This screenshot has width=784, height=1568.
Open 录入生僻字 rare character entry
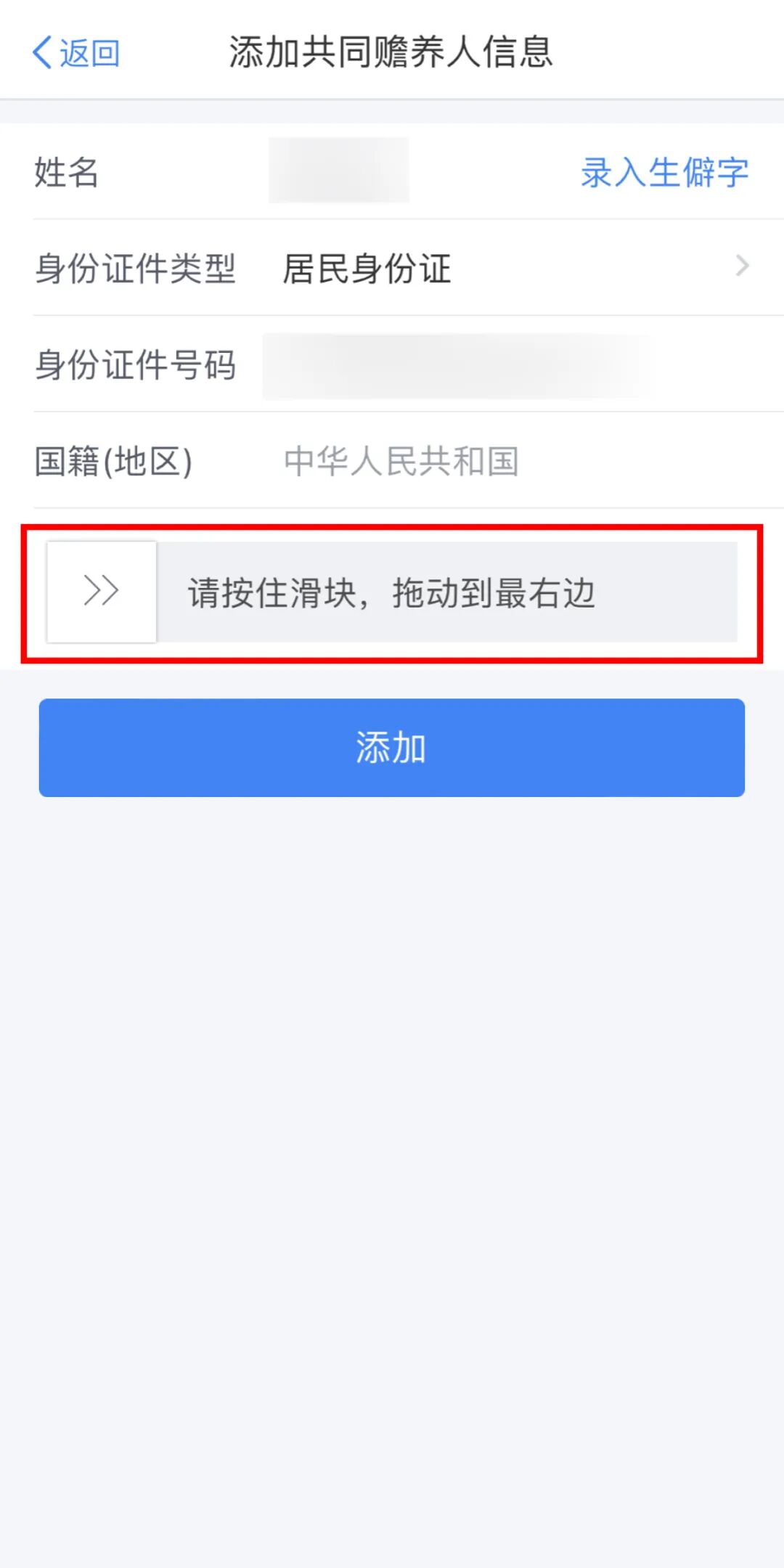[664, 173]
